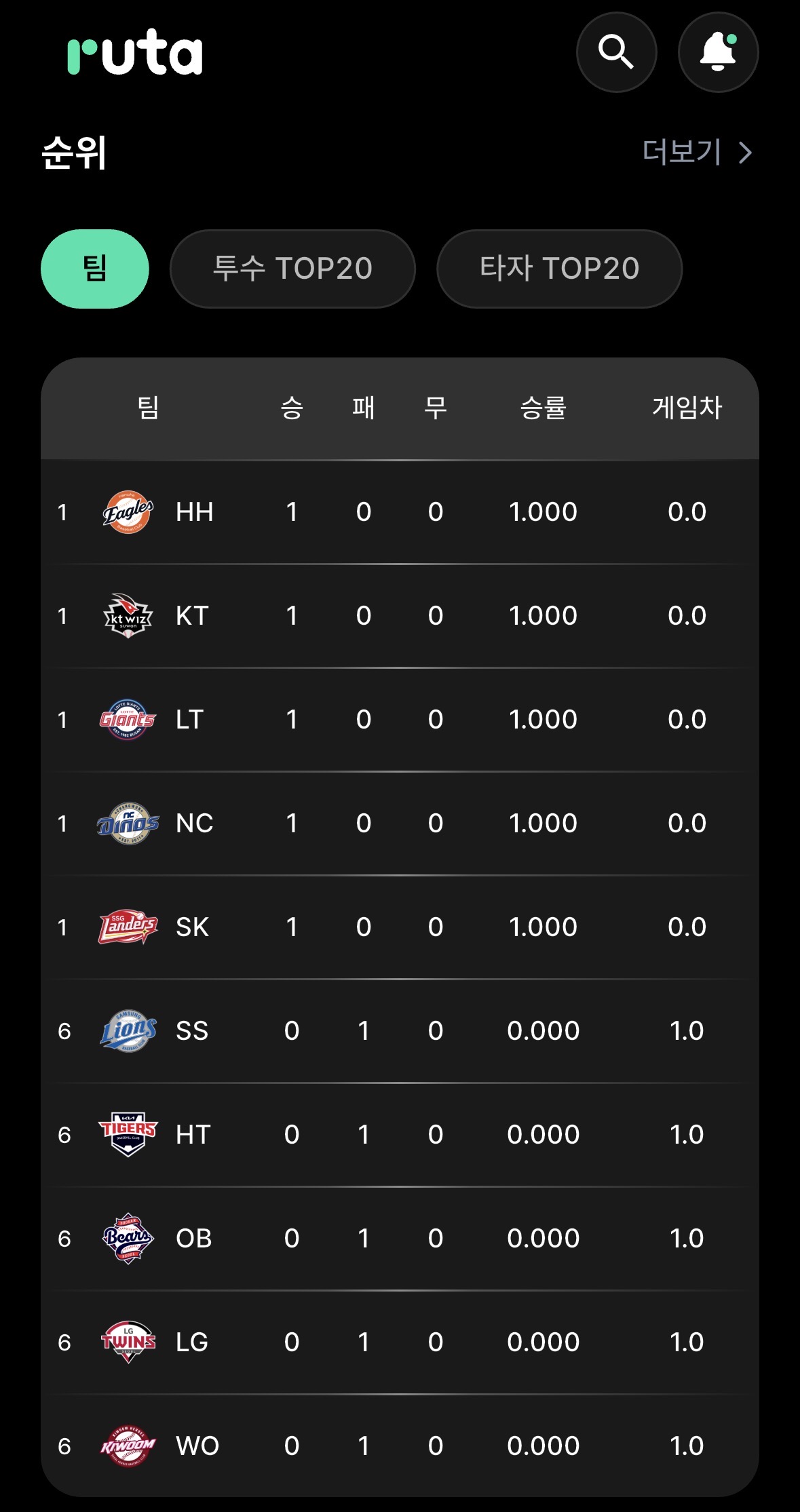800x1512 pixels.
Task: Switch to 투수 TOP20 tab
Action: pyautogui.click(x=292, y=269)
